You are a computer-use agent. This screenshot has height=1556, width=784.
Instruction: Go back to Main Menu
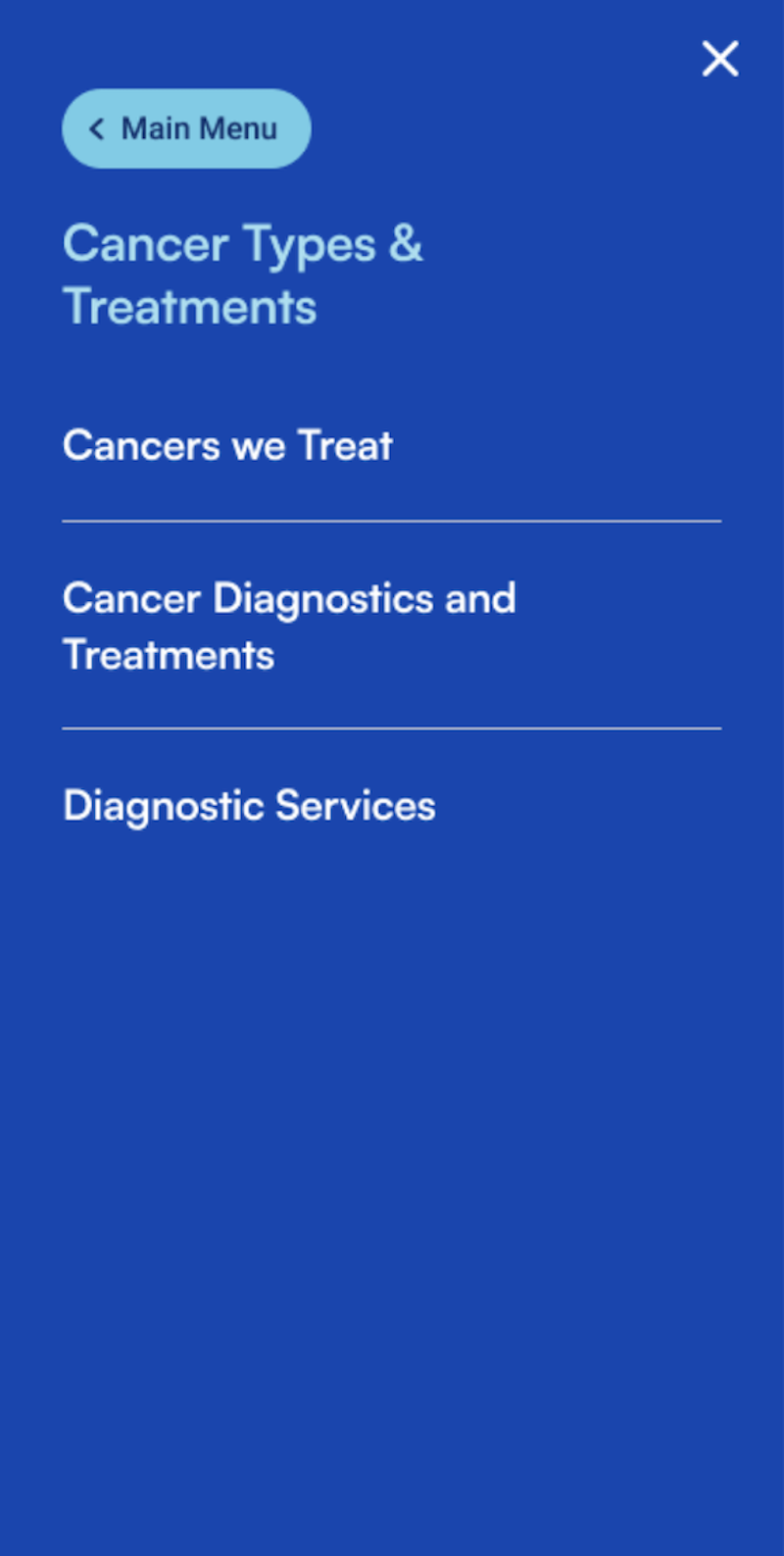click(186, 128)
